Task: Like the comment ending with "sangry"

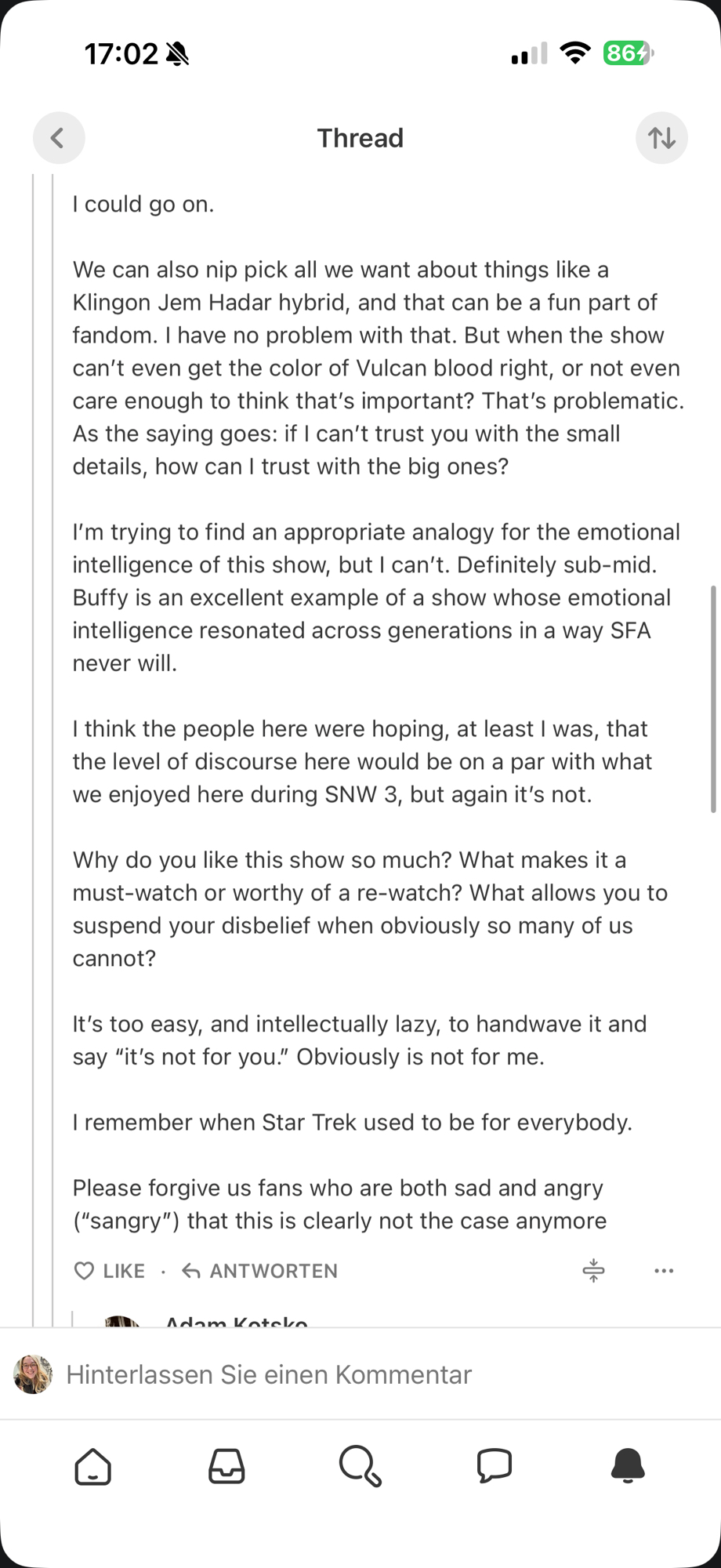Action: click(109, 1271)
